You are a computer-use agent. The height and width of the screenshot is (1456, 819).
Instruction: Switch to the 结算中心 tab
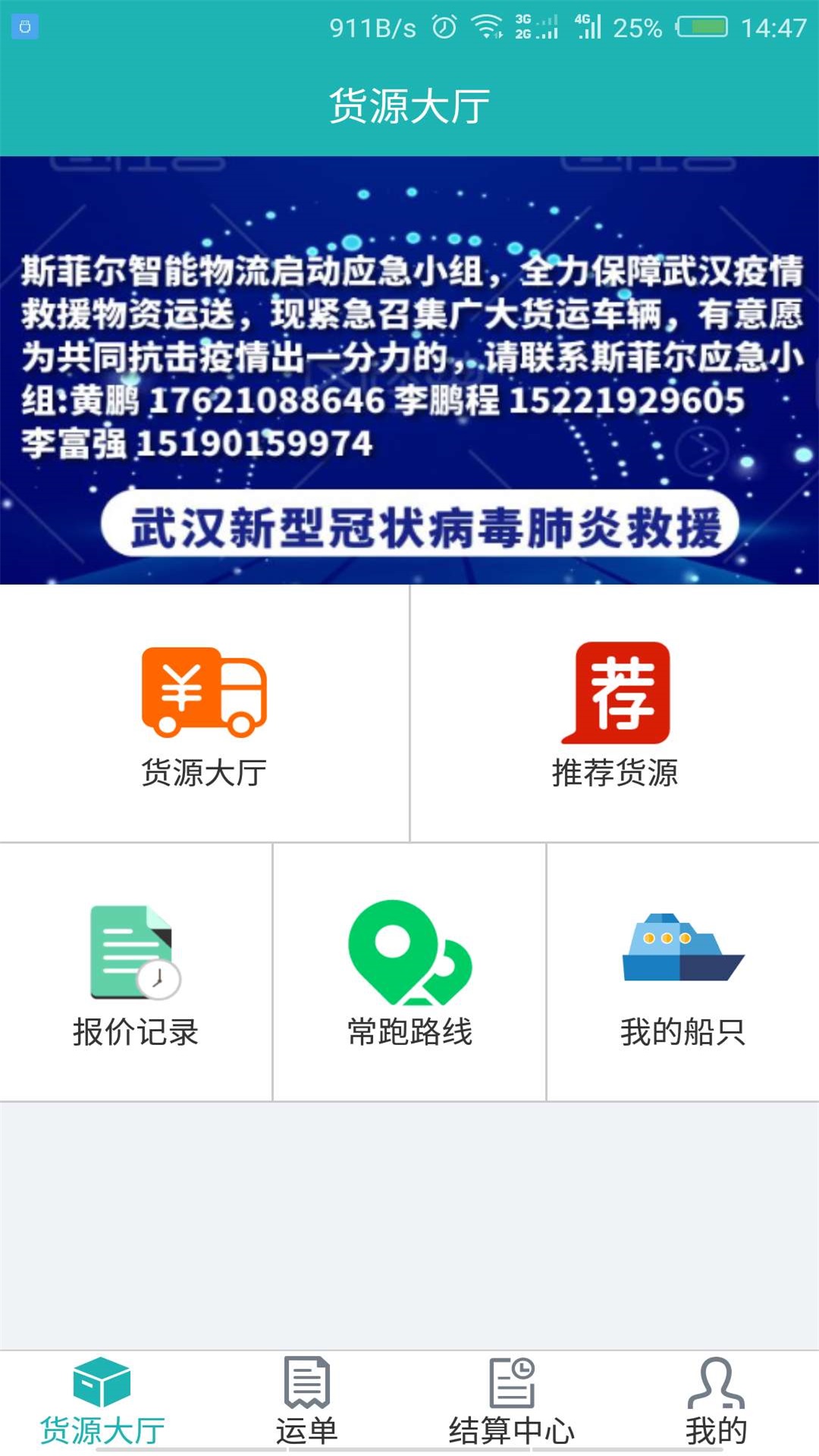pyautogui.click(x=512, y=1403)
